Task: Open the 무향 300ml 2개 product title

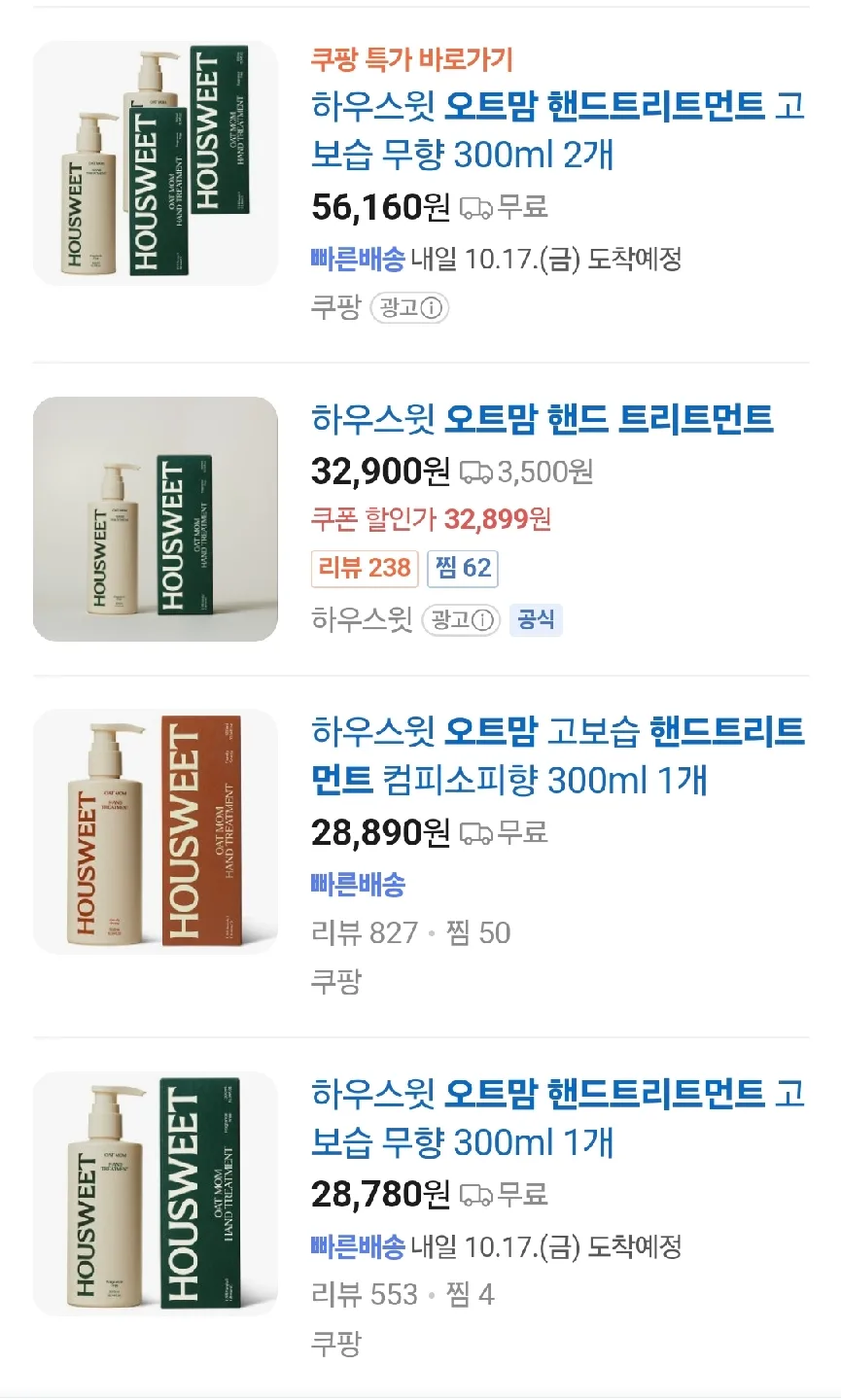Action: (x=557, y=129)
